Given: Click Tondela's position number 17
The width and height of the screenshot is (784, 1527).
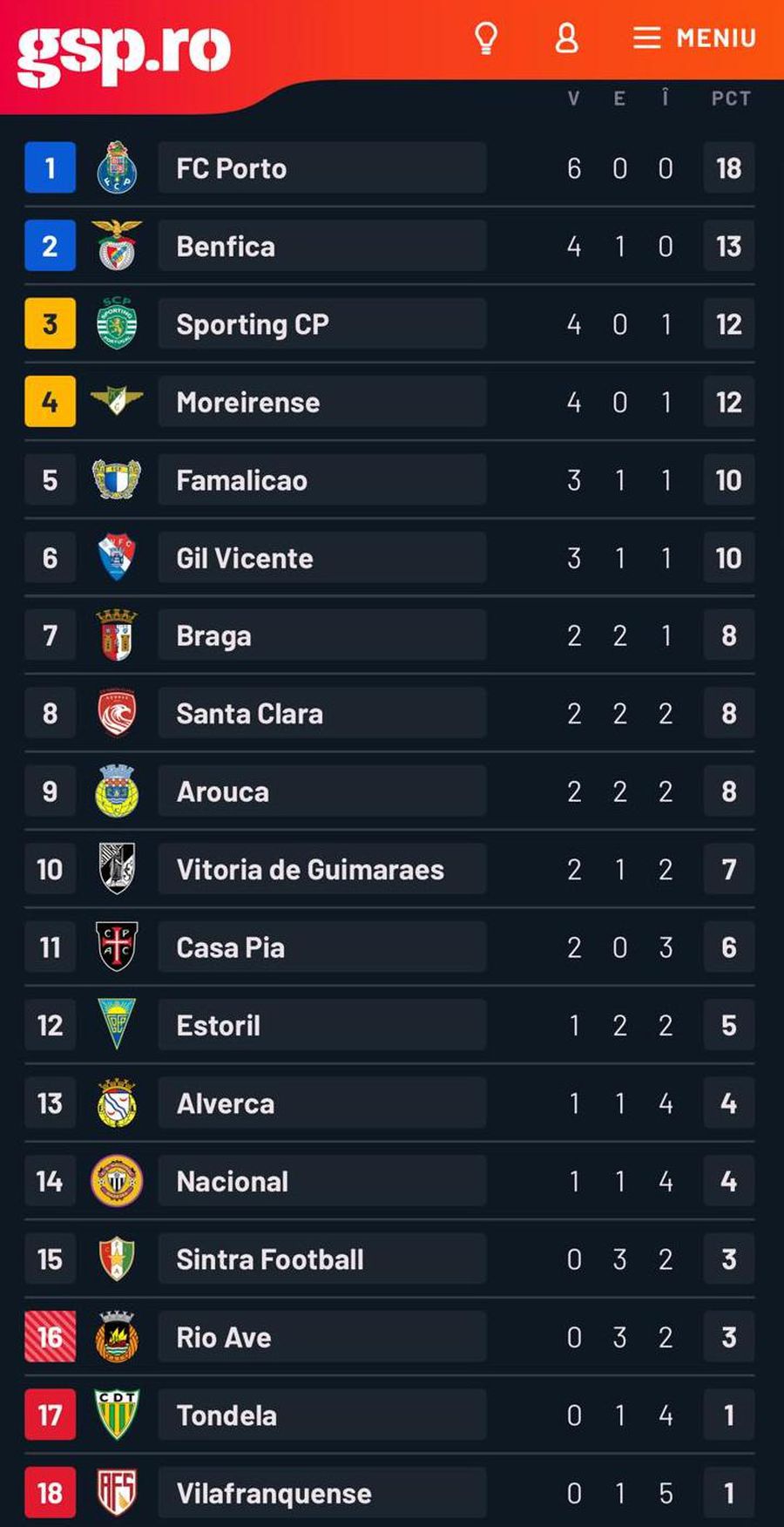Looking at the screenshot, I should click(50, 1415).
